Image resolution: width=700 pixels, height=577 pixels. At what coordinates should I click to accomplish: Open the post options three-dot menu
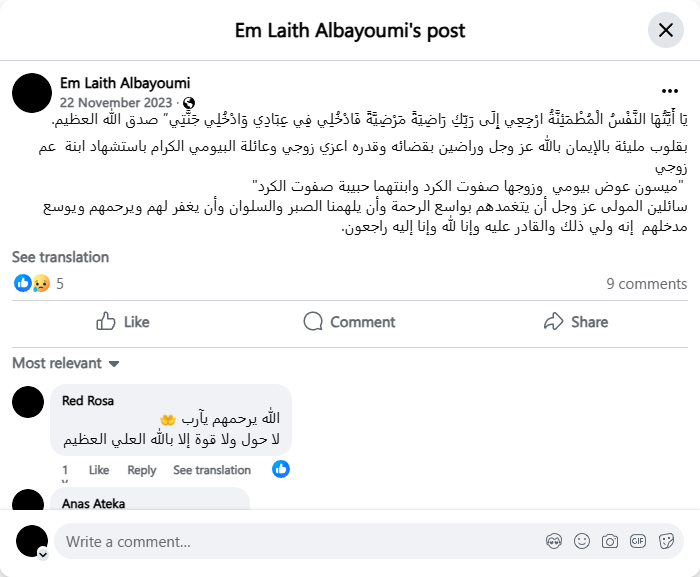(x=670, y=91)
